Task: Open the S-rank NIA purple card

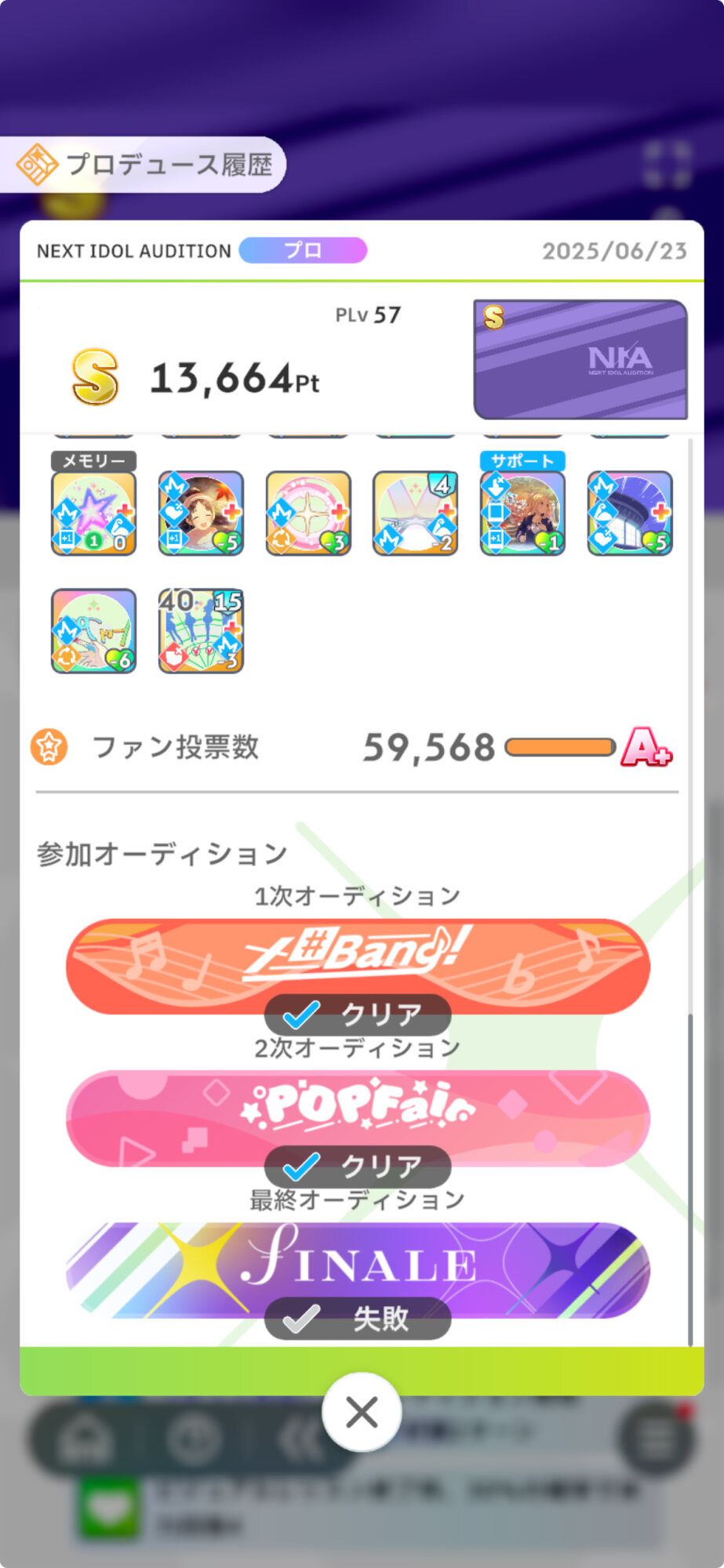Action: pos(580,359)
